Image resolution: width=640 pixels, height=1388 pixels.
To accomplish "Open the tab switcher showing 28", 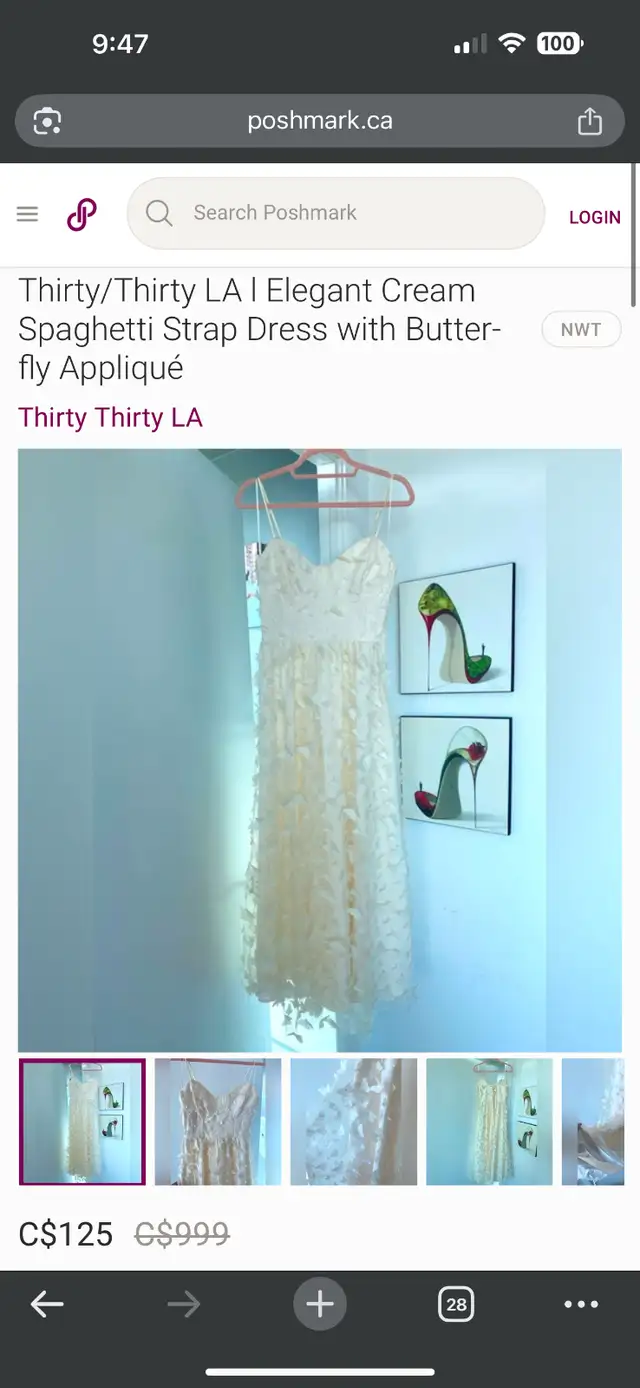I will point(456,1304).
